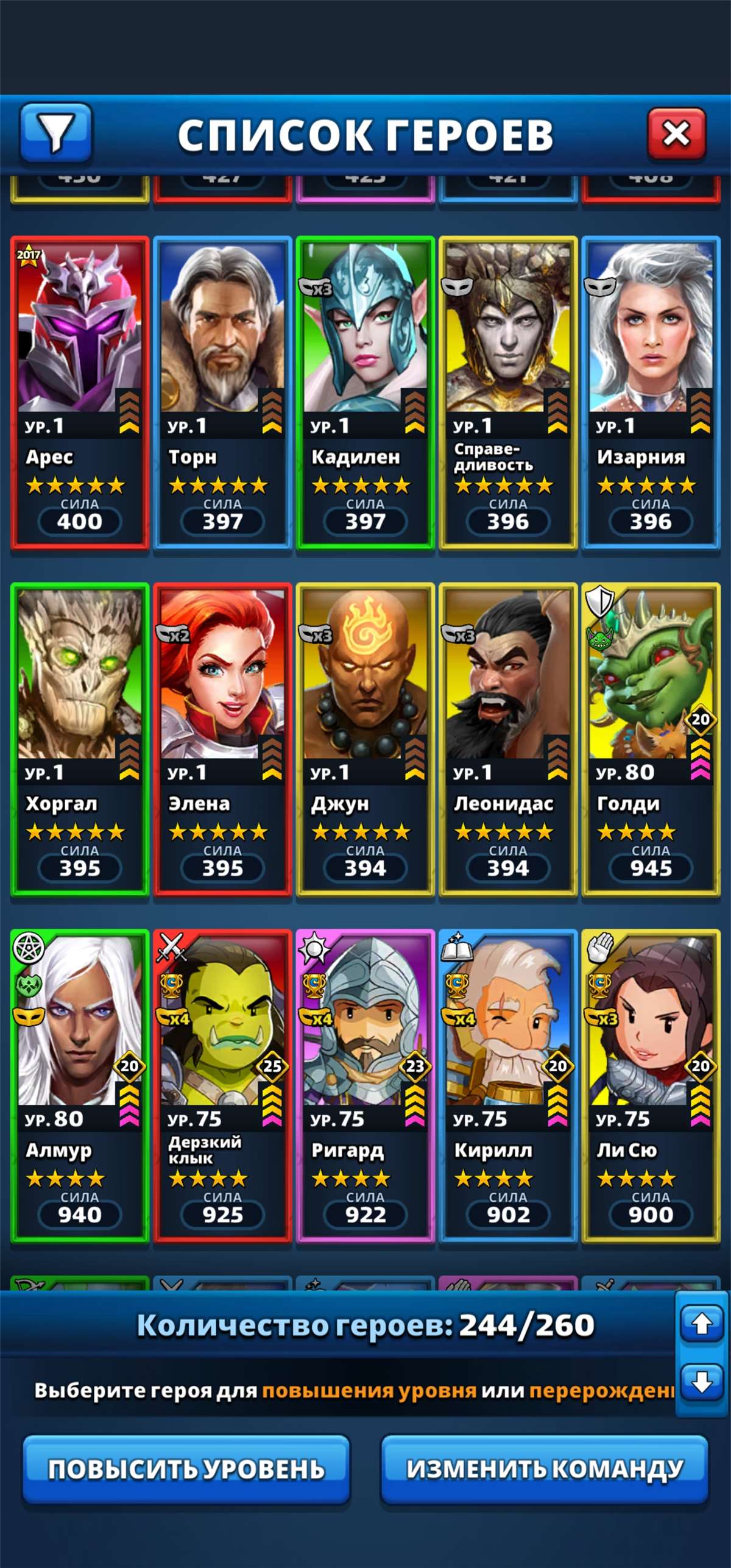Open the Хоргал hero card
Screen dimensions: 731x1568
pos(79,739)
